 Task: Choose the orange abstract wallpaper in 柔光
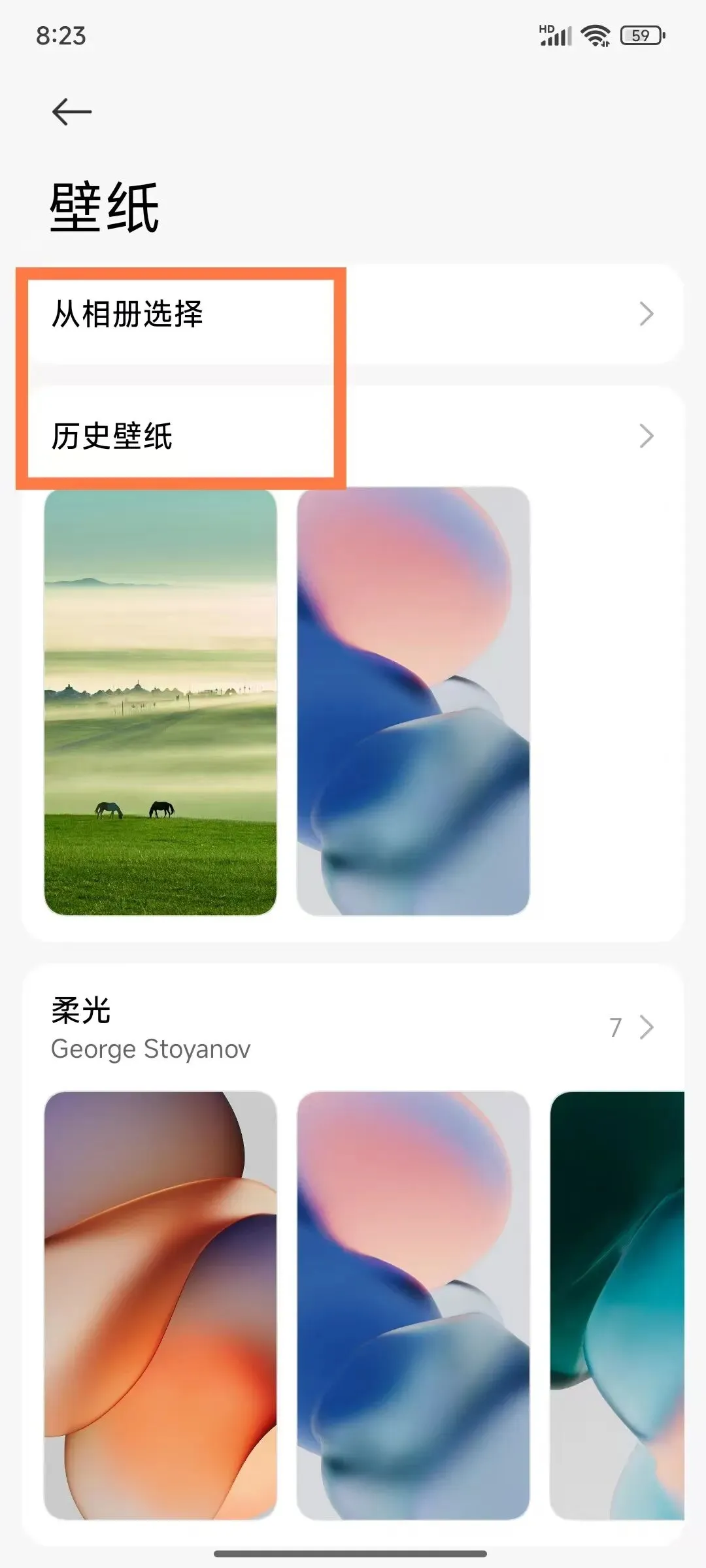tap(160, 1305)
